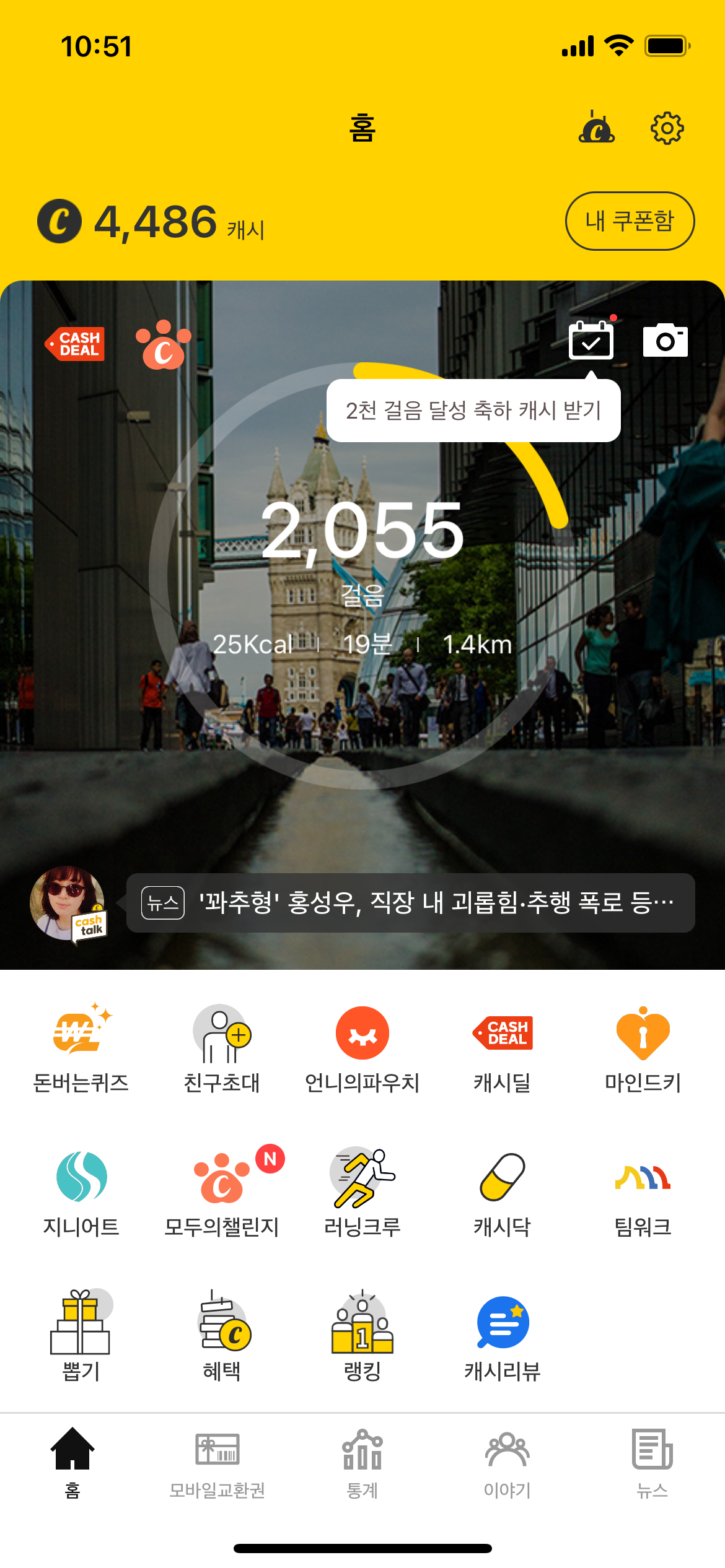Image resolution: width=725 pixels, height=1568 pixels.
Task: Tap the Cash Deal badge on the photo
Action: [x=75, y=344]
